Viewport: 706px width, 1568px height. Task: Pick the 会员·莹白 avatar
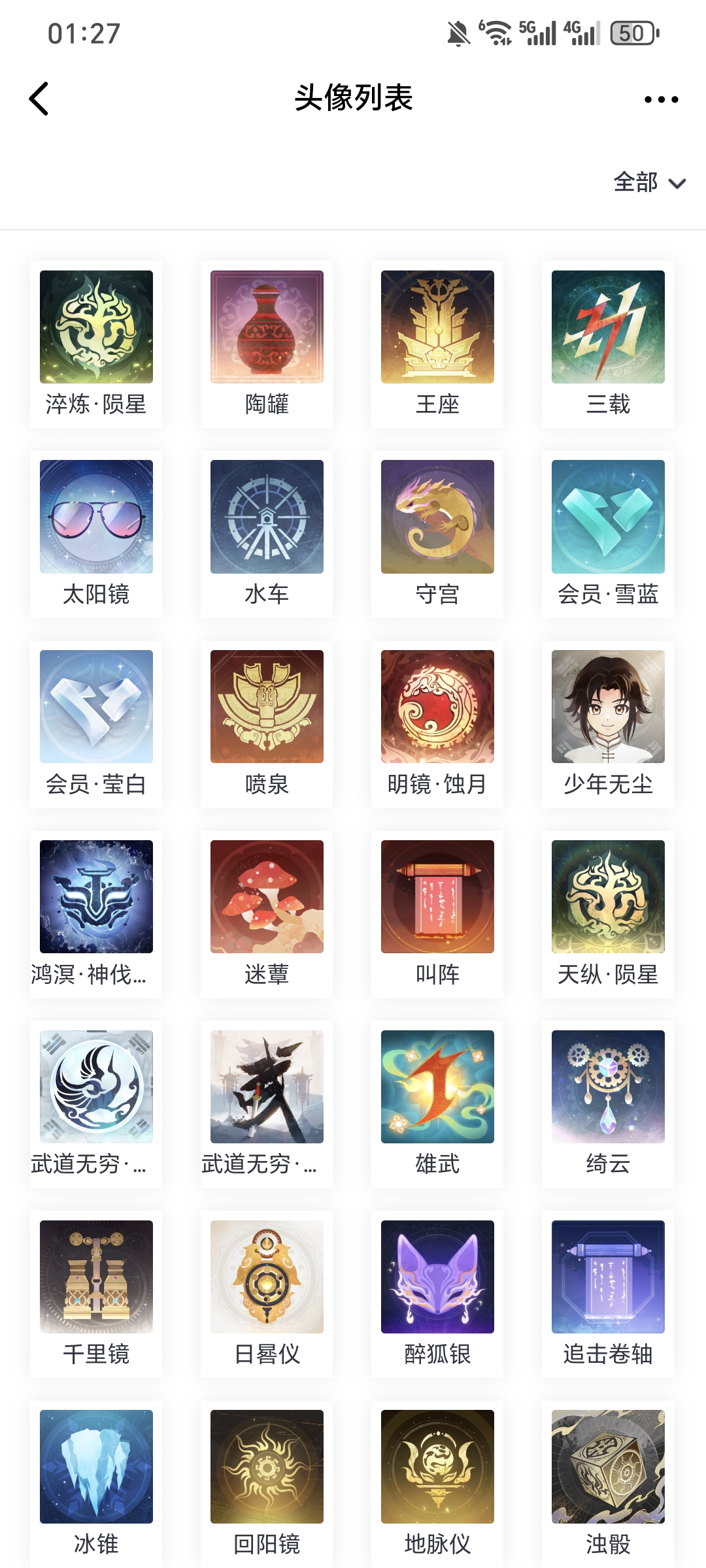pos(96,707)
